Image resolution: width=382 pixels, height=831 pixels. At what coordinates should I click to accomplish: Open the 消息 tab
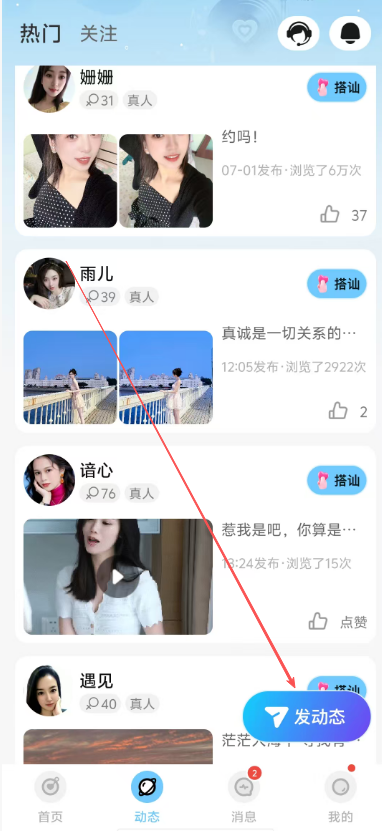pos(244,797)
